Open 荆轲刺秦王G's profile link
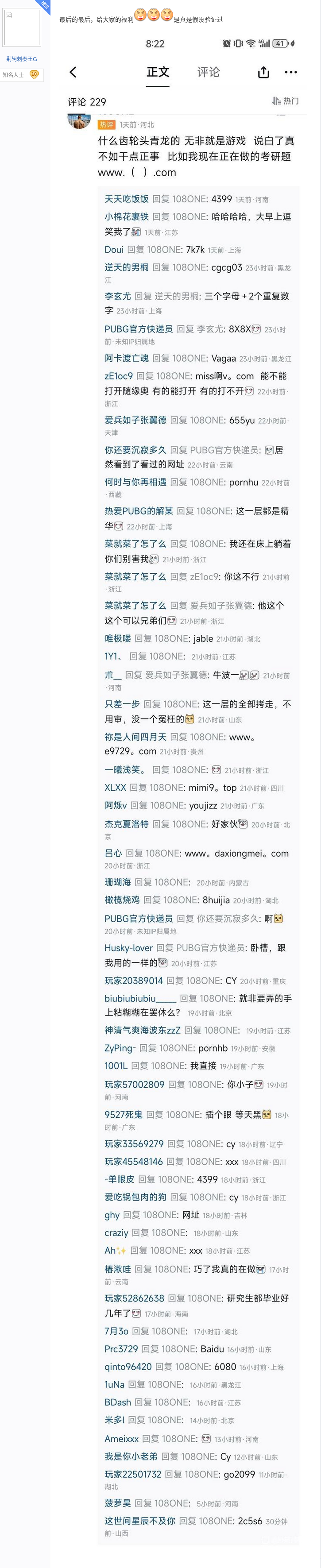321x1568 pixels. pyautogui.click(x=21, y=59)
